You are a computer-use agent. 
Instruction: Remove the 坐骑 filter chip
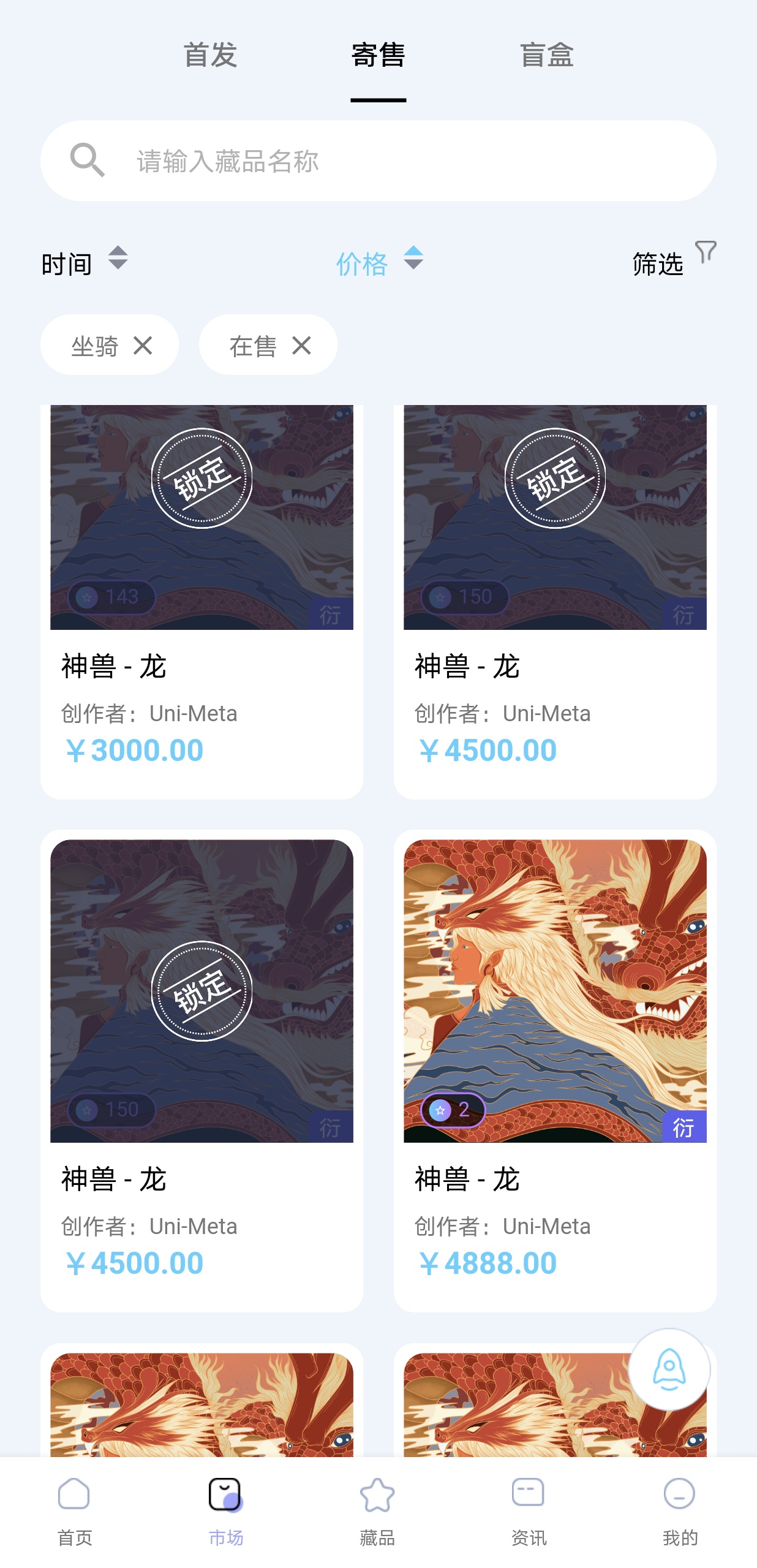click(x=143, y=346)
